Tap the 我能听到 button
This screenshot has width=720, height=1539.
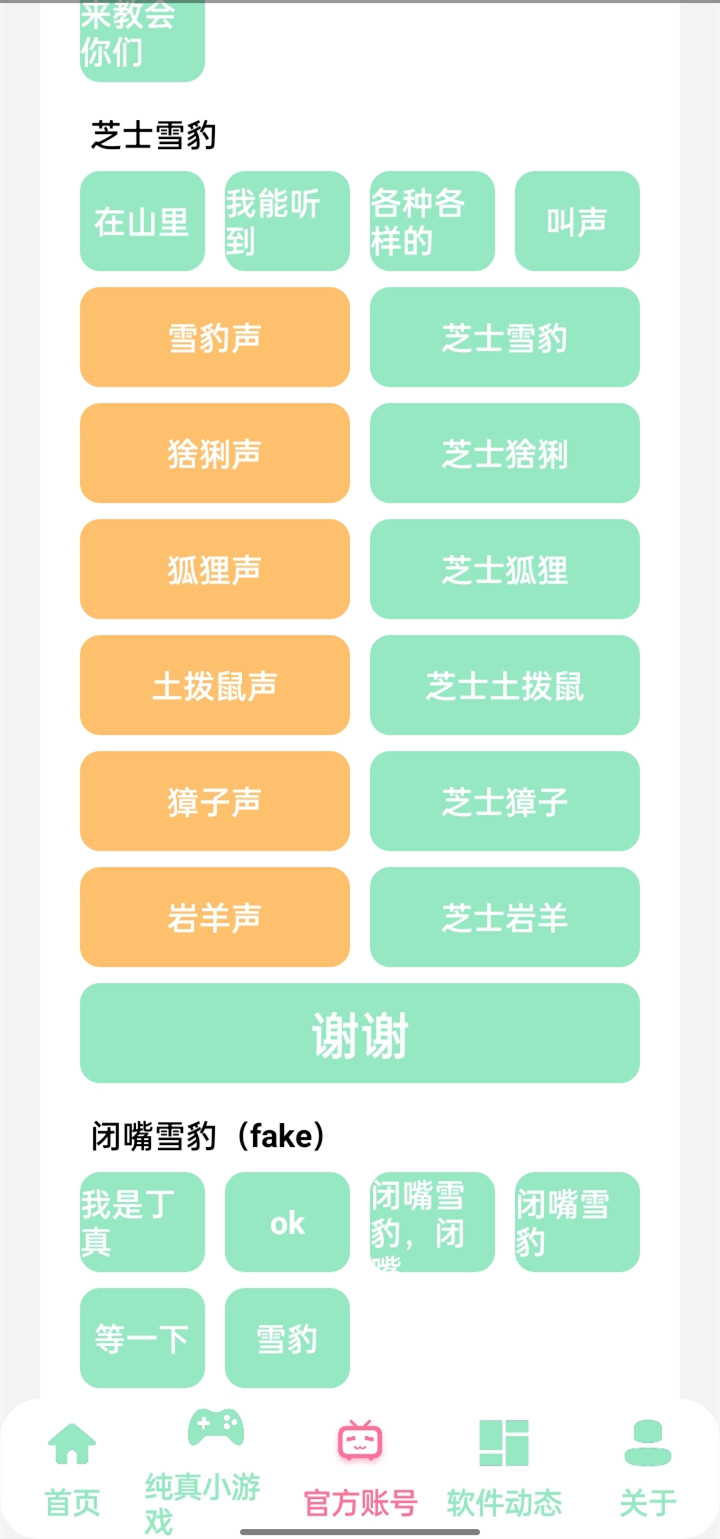287,221
